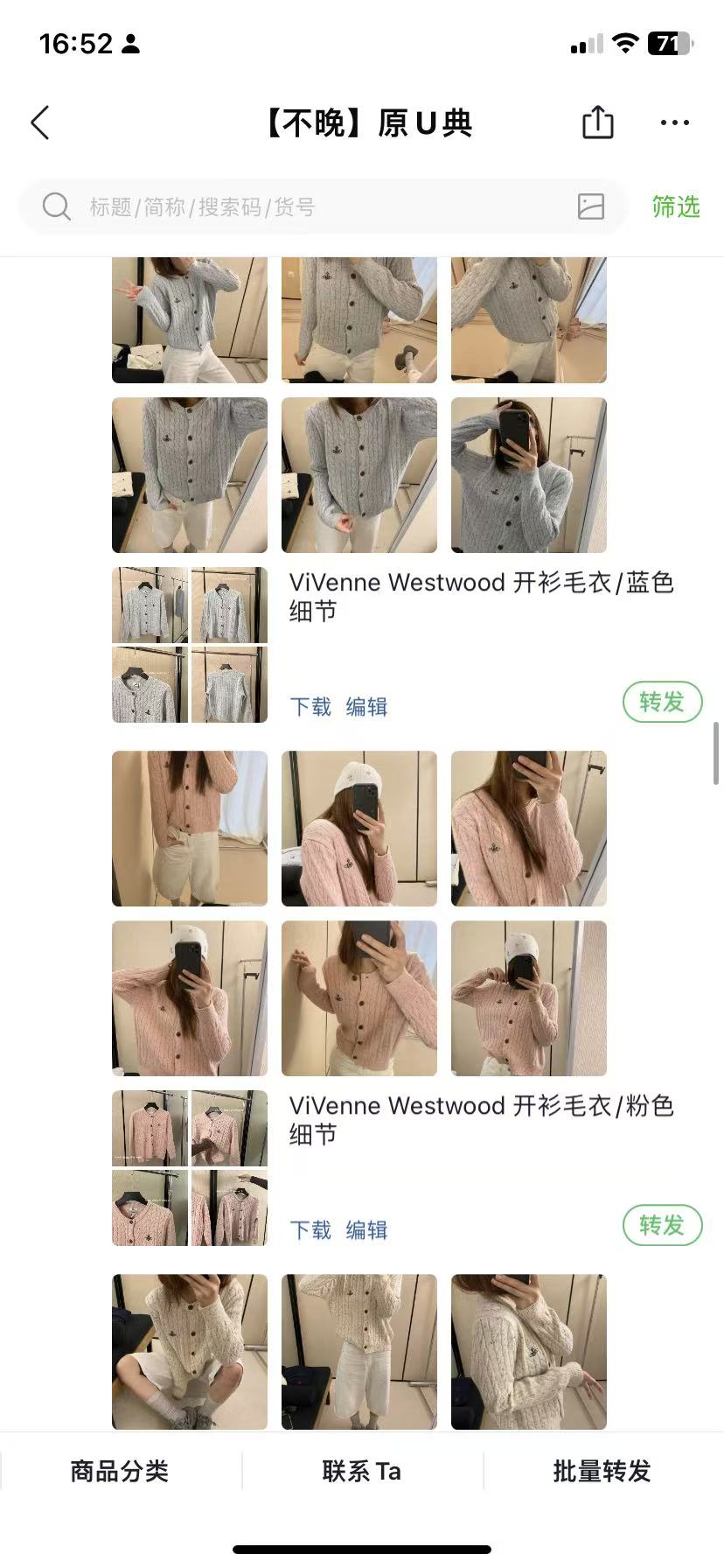Open the first pink cardigan photo

[190, 829]
